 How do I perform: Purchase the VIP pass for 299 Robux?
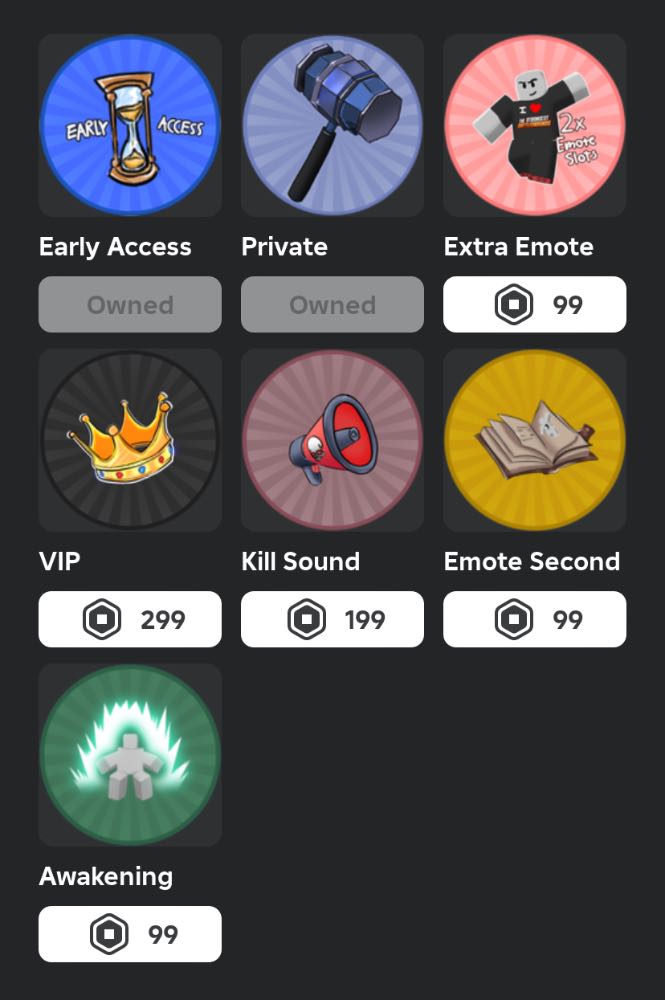coord(130,620)
